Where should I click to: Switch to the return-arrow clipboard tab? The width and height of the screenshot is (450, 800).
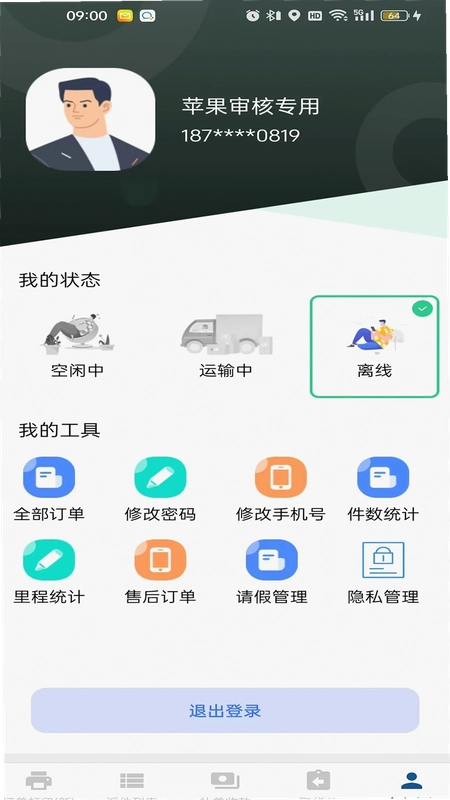(x=318, y=782)
